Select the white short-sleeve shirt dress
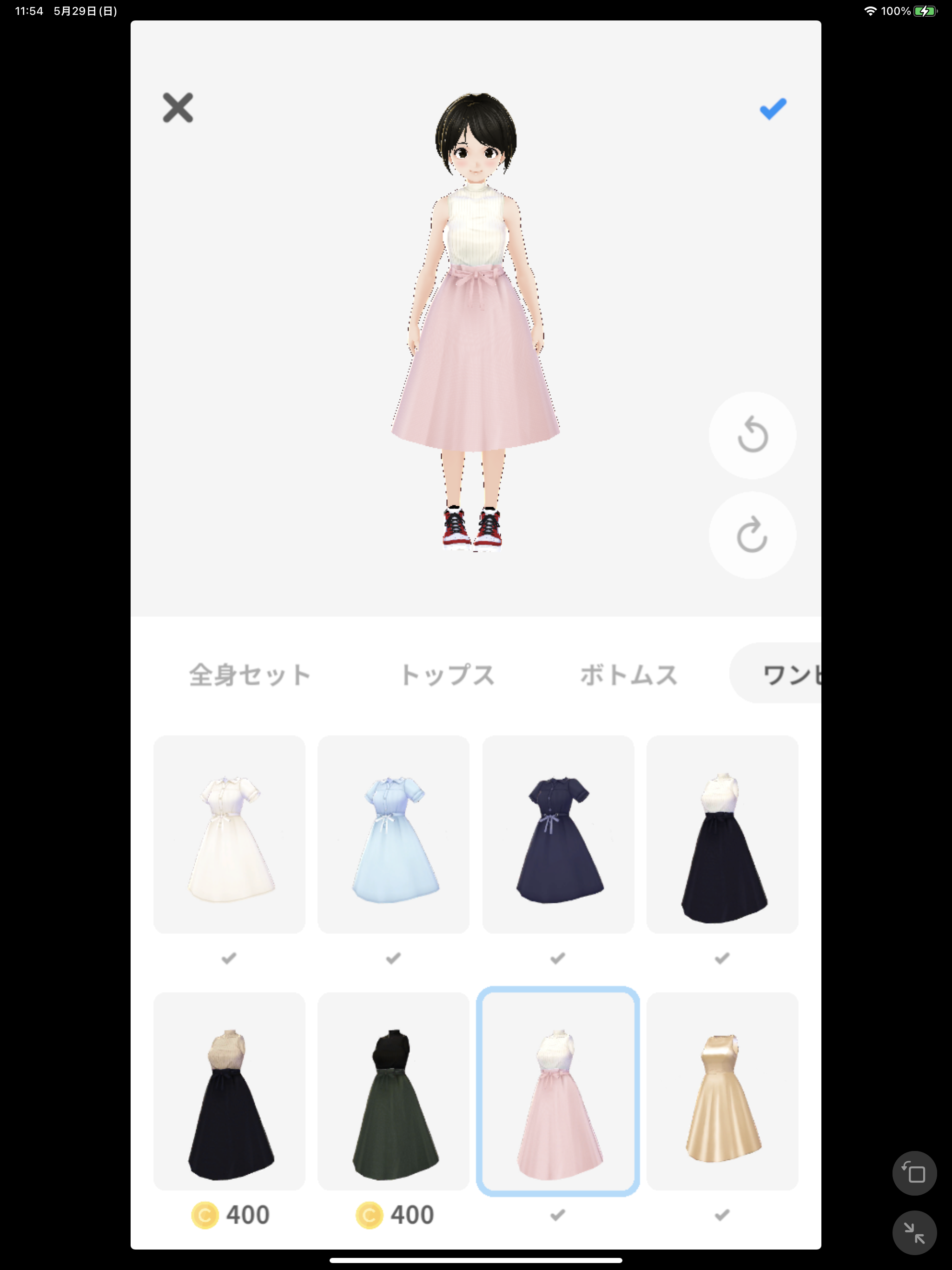952x1270 pixels. point(229,835)
